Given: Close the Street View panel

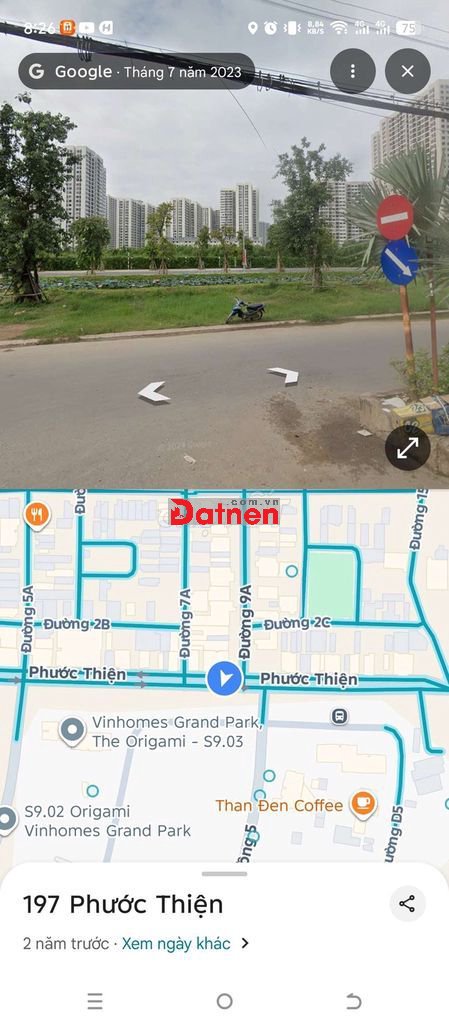Looking at the screenshot, I should click(x=407, y=71).
